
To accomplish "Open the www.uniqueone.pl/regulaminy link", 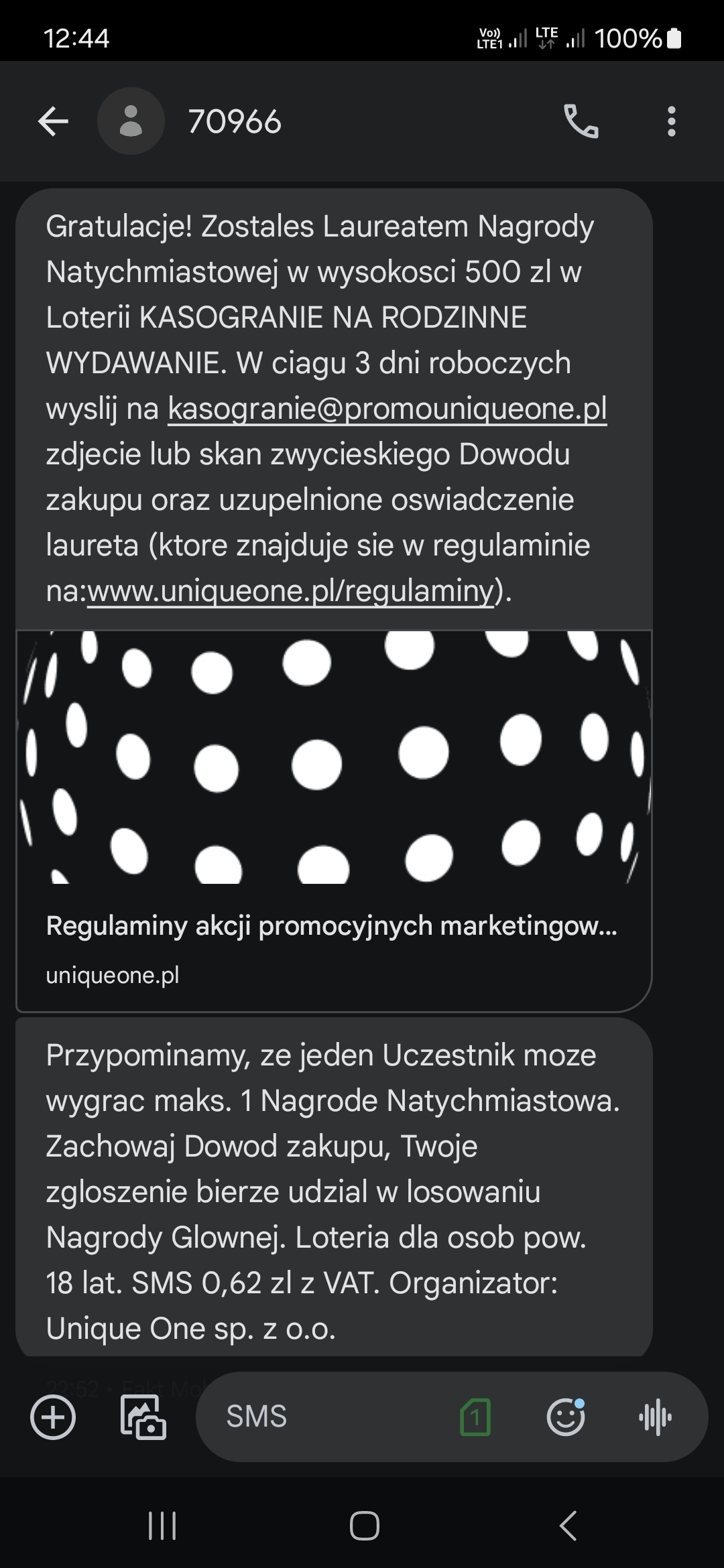I will pyautogui.click(x=290, y=591).
